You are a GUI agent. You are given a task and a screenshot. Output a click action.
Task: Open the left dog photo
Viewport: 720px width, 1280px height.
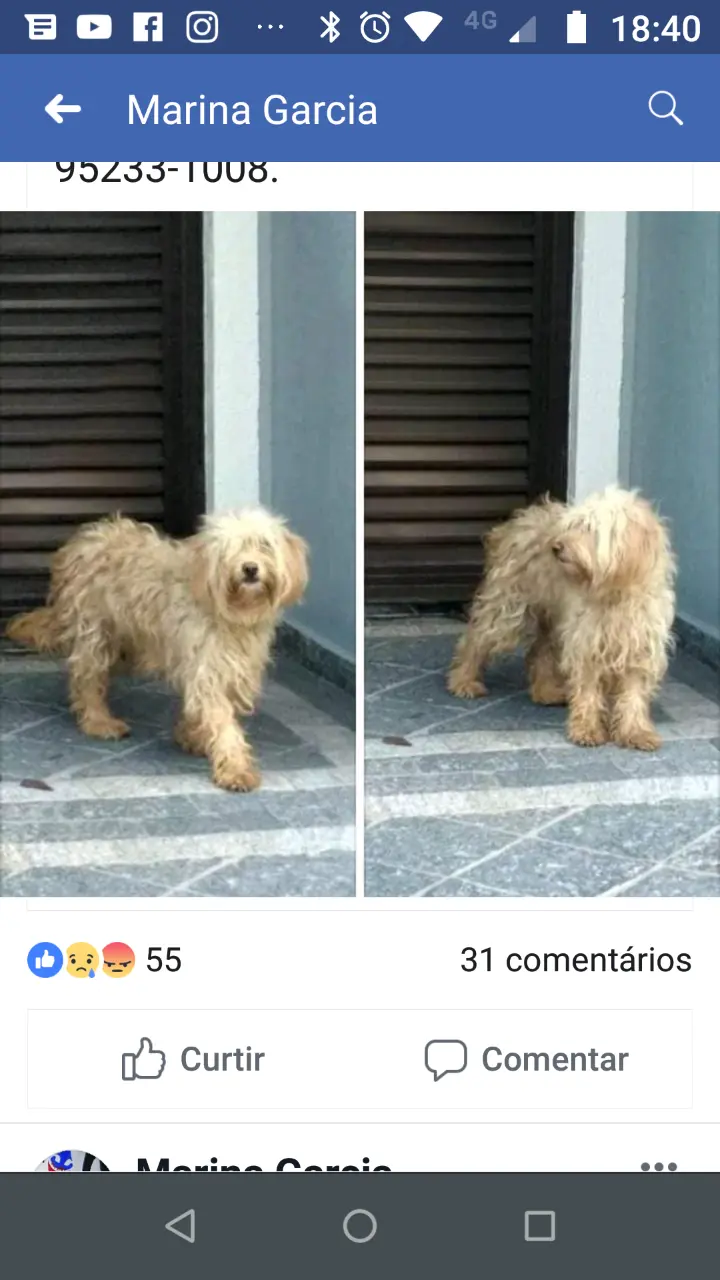pyautogui.click(x=178, y=553)
